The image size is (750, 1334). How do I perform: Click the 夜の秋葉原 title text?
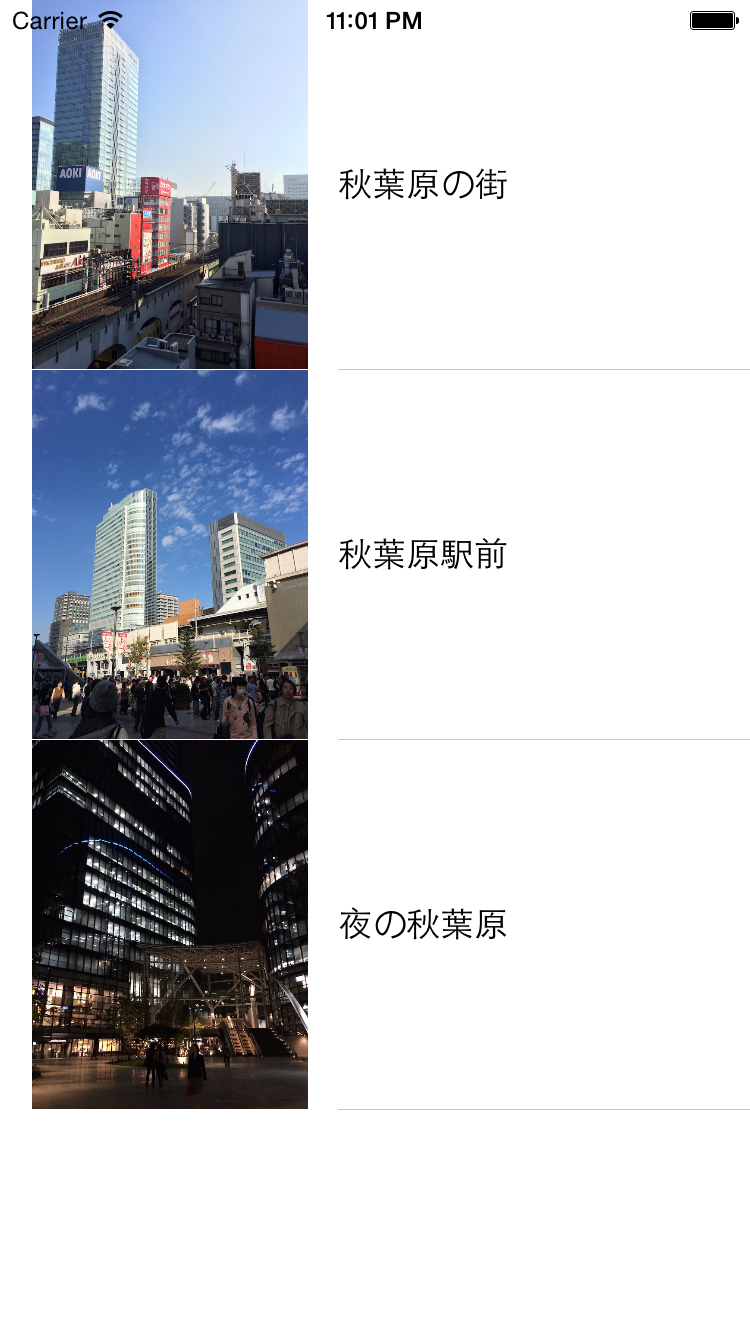(422, 924)
